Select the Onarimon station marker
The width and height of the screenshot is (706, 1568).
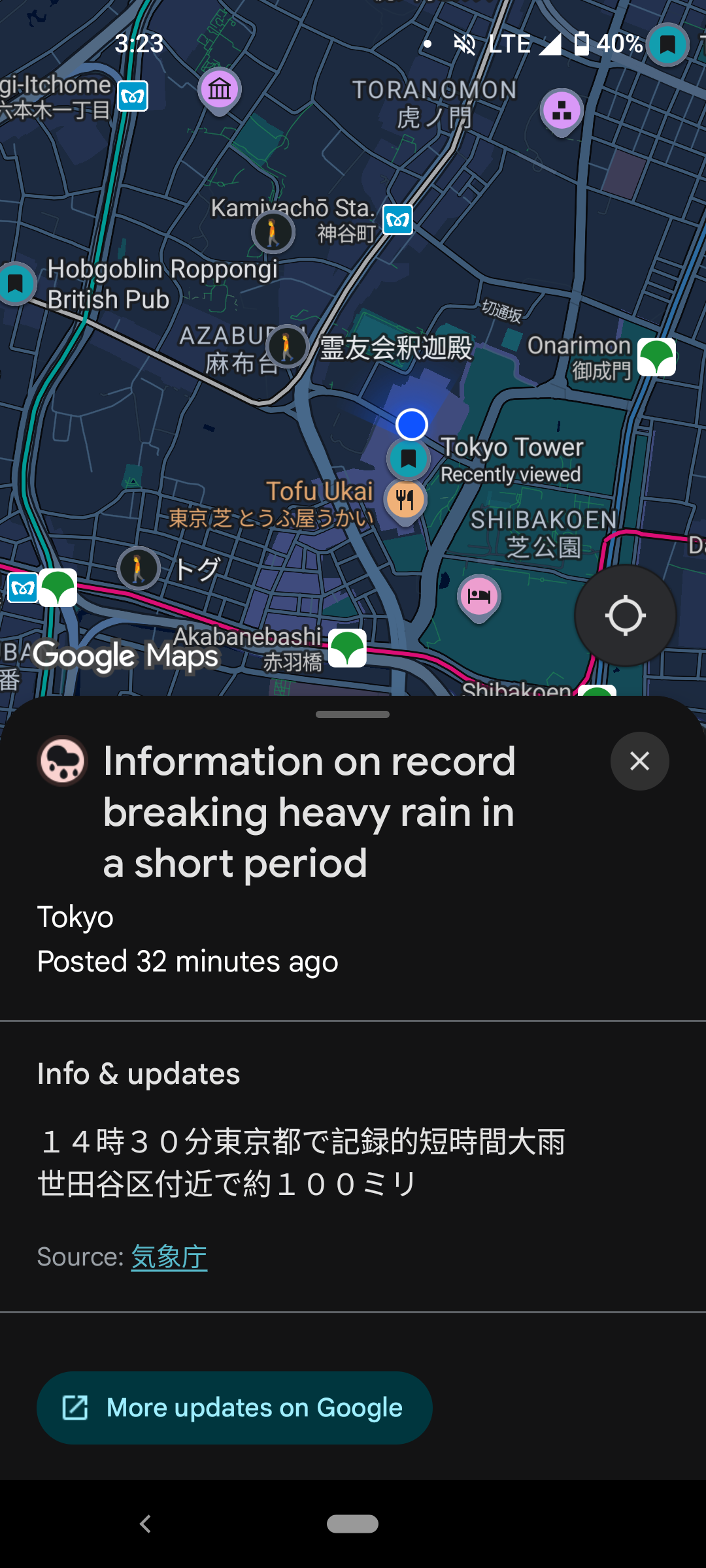click(656, 357)
